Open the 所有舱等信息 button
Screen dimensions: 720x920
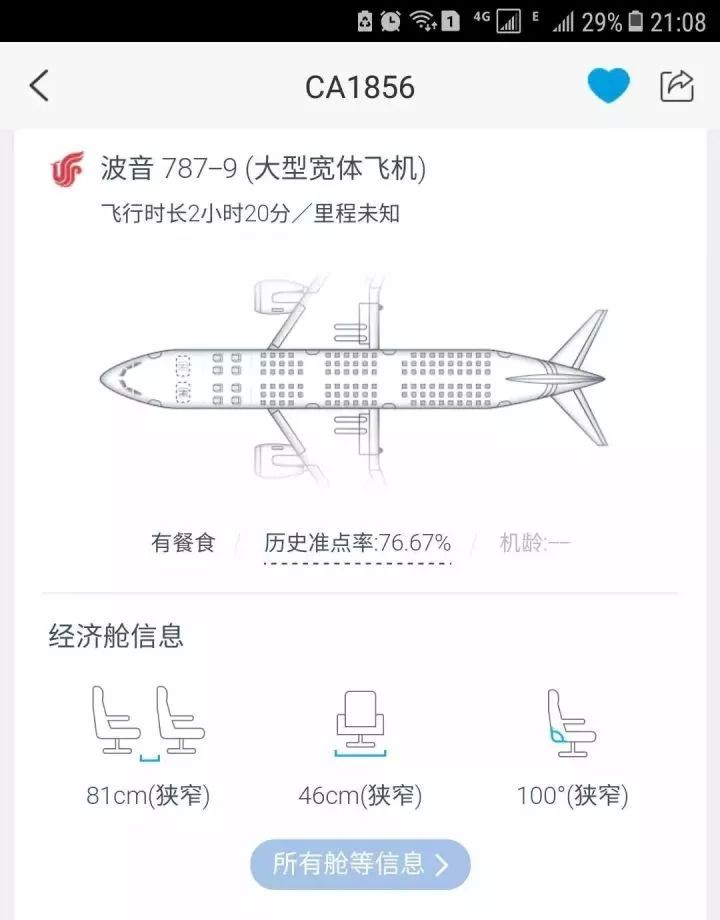click(x=360, y=864)
